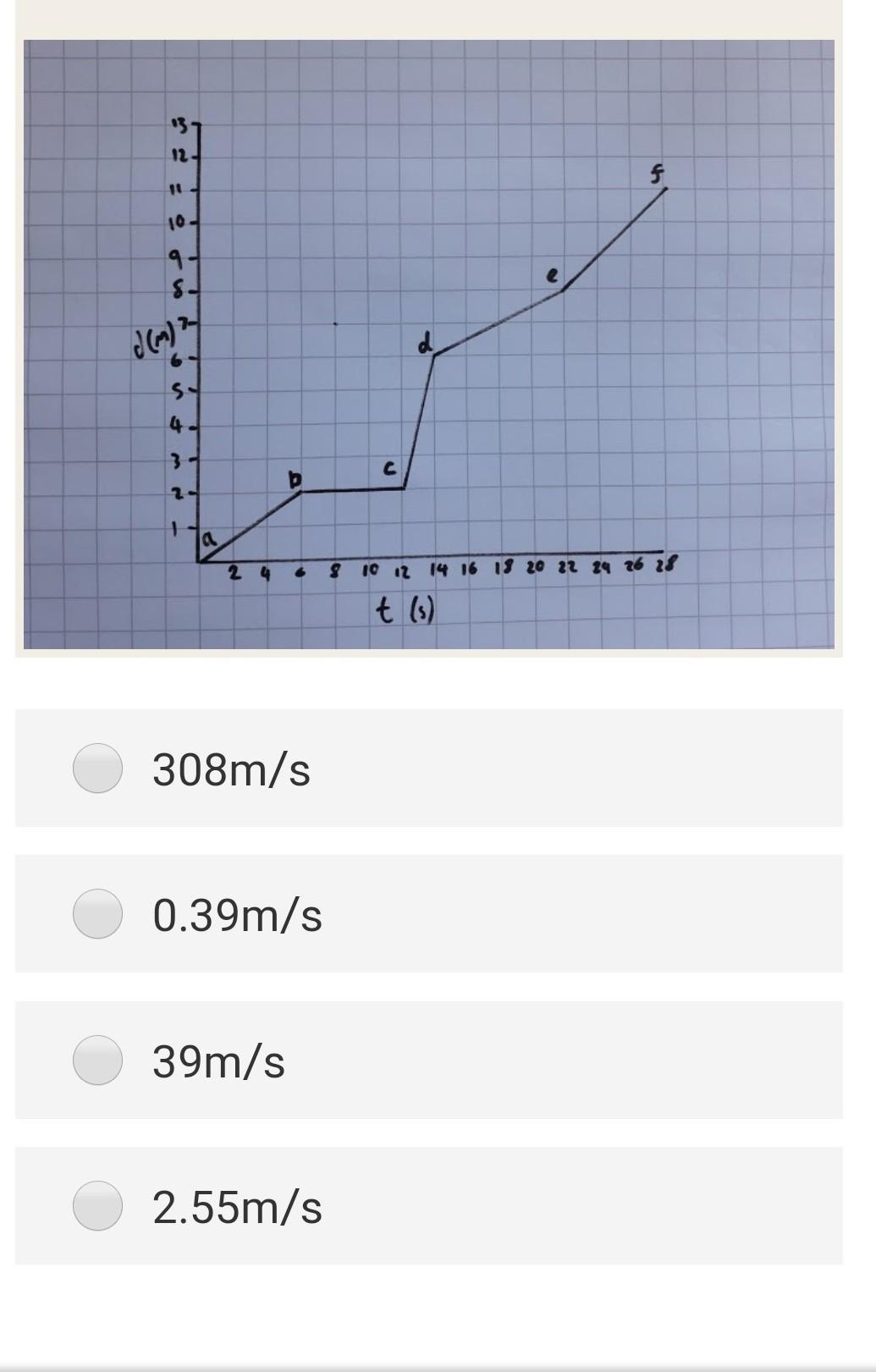The image size is (876, 1372).
Task: Pick the 39m/s radio option
Action: pyautogui.click(x=98, y=1060)
